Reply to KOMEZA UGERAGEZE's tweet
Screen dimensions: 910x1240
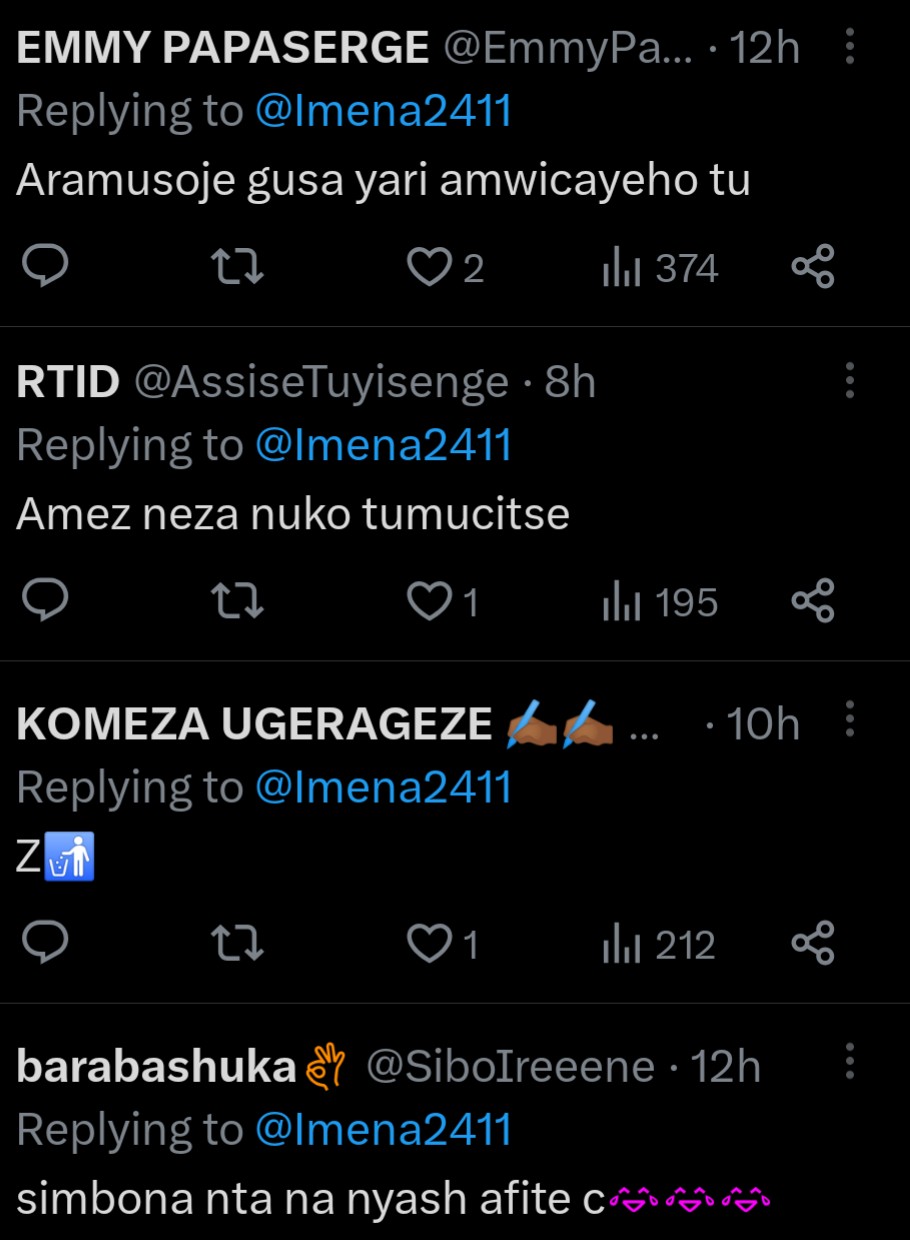tap(44, 944)
